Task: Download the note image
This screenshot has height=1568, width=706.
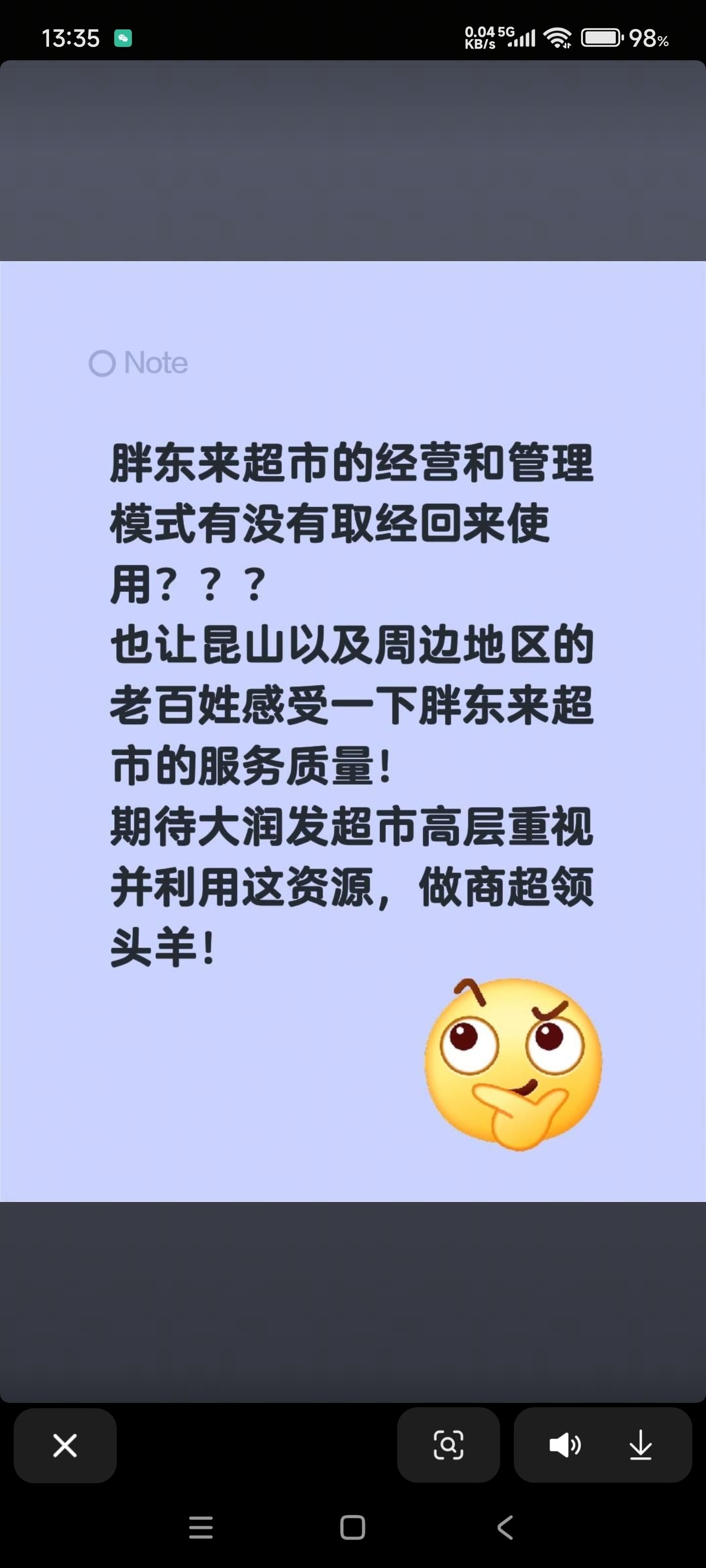Action: click(x=640, y=1445)
